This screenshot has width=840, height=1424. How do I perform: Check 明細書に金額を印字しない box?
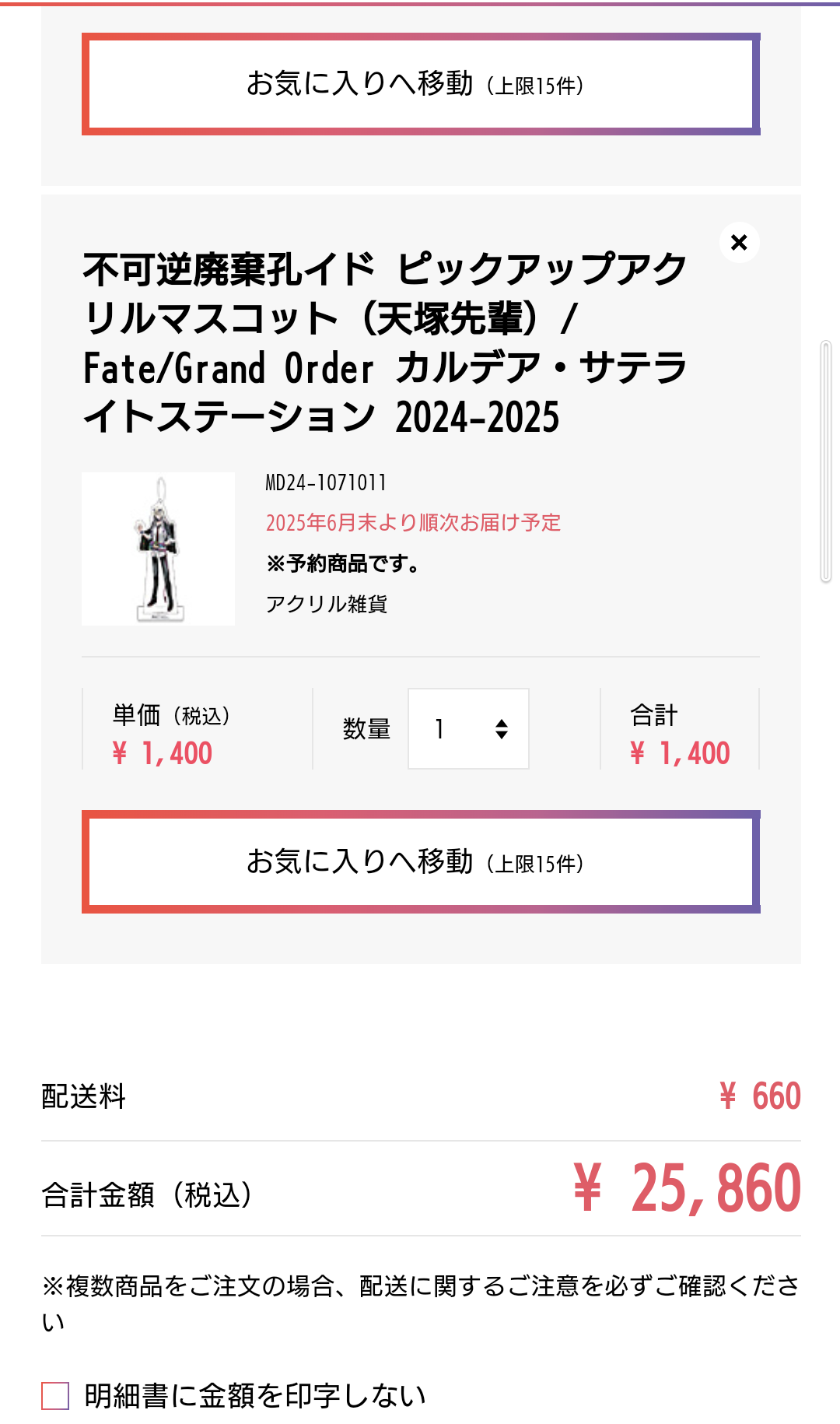coord(55,1395)
